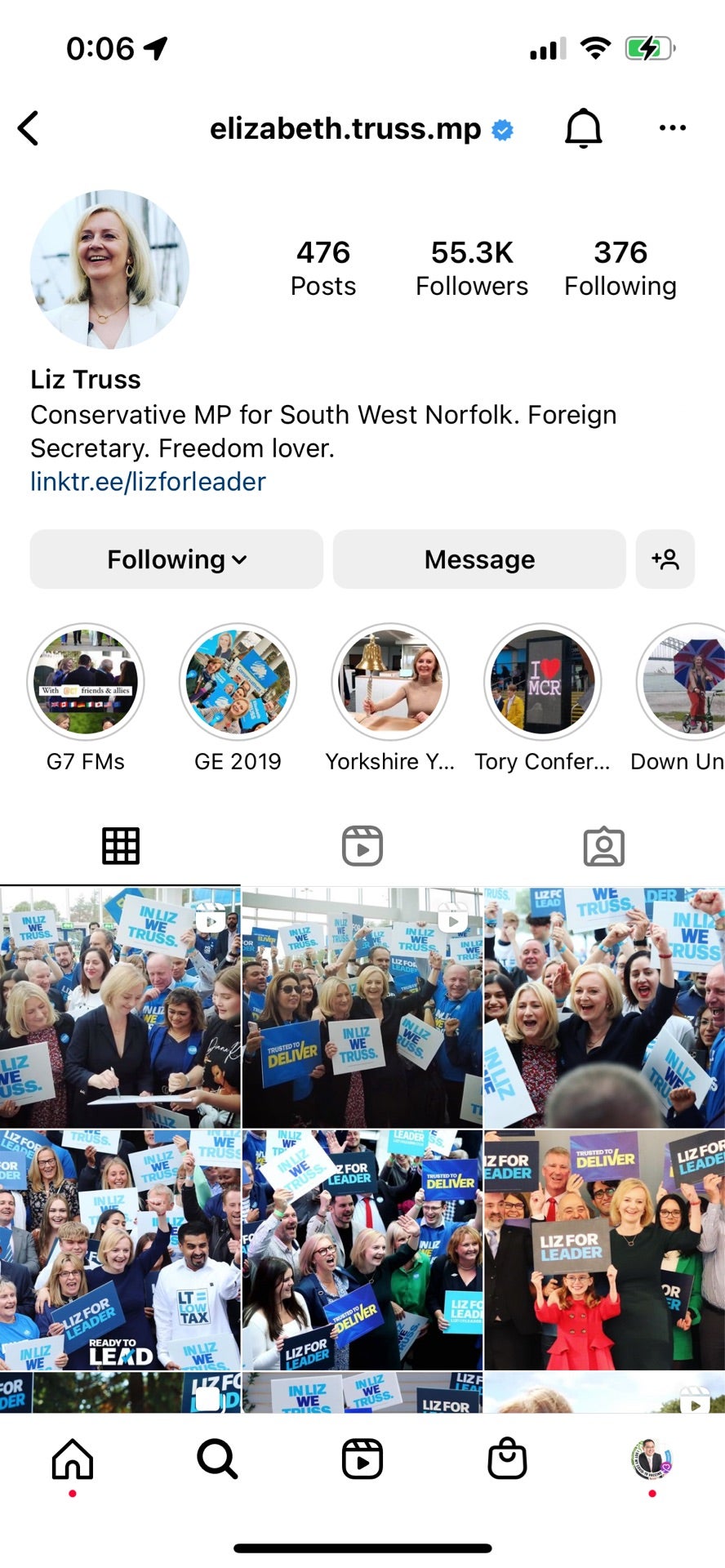725x1568 pixels.
Task: Open the 55.3K Followers list
Action: point(472,268)
